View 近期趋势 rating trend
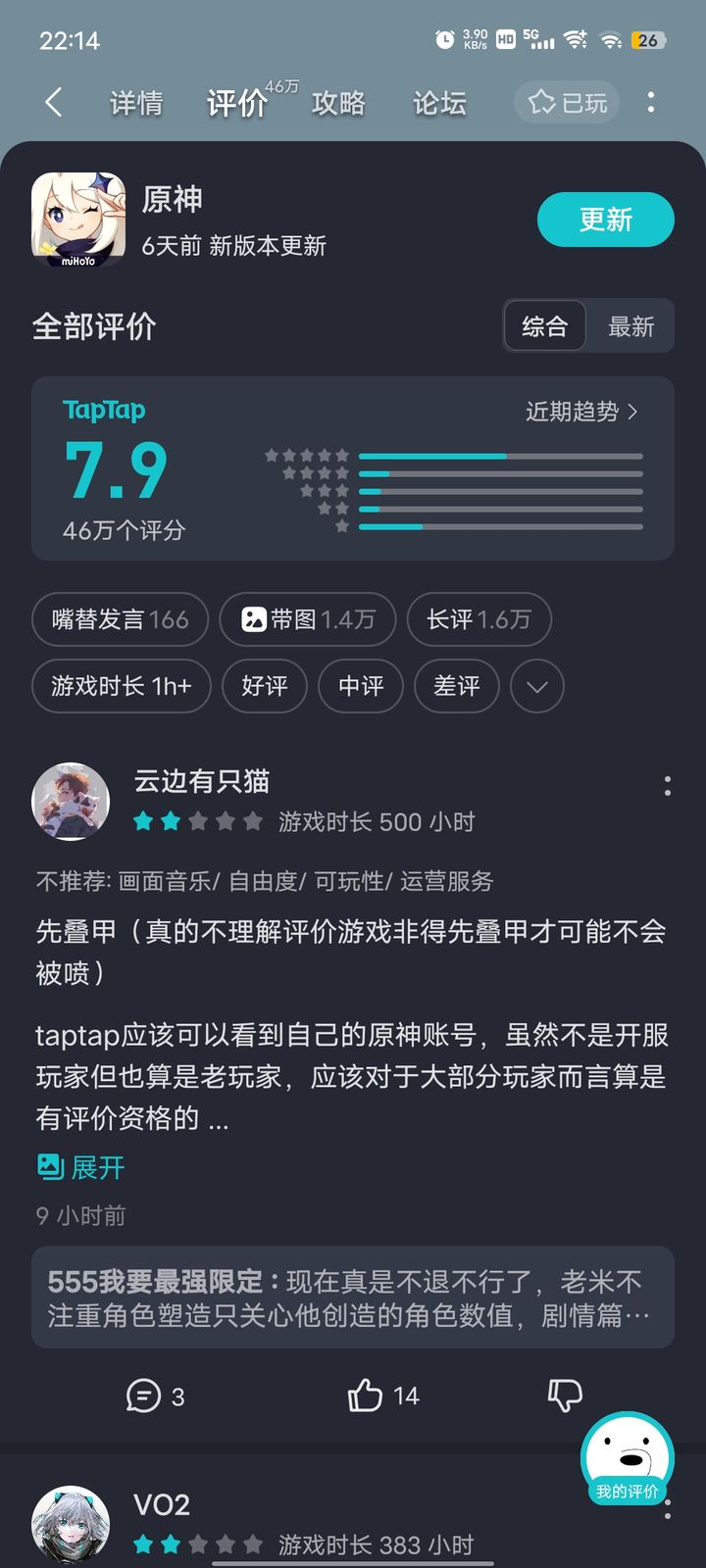706x1568 pixels. click(x=581, y=412)
